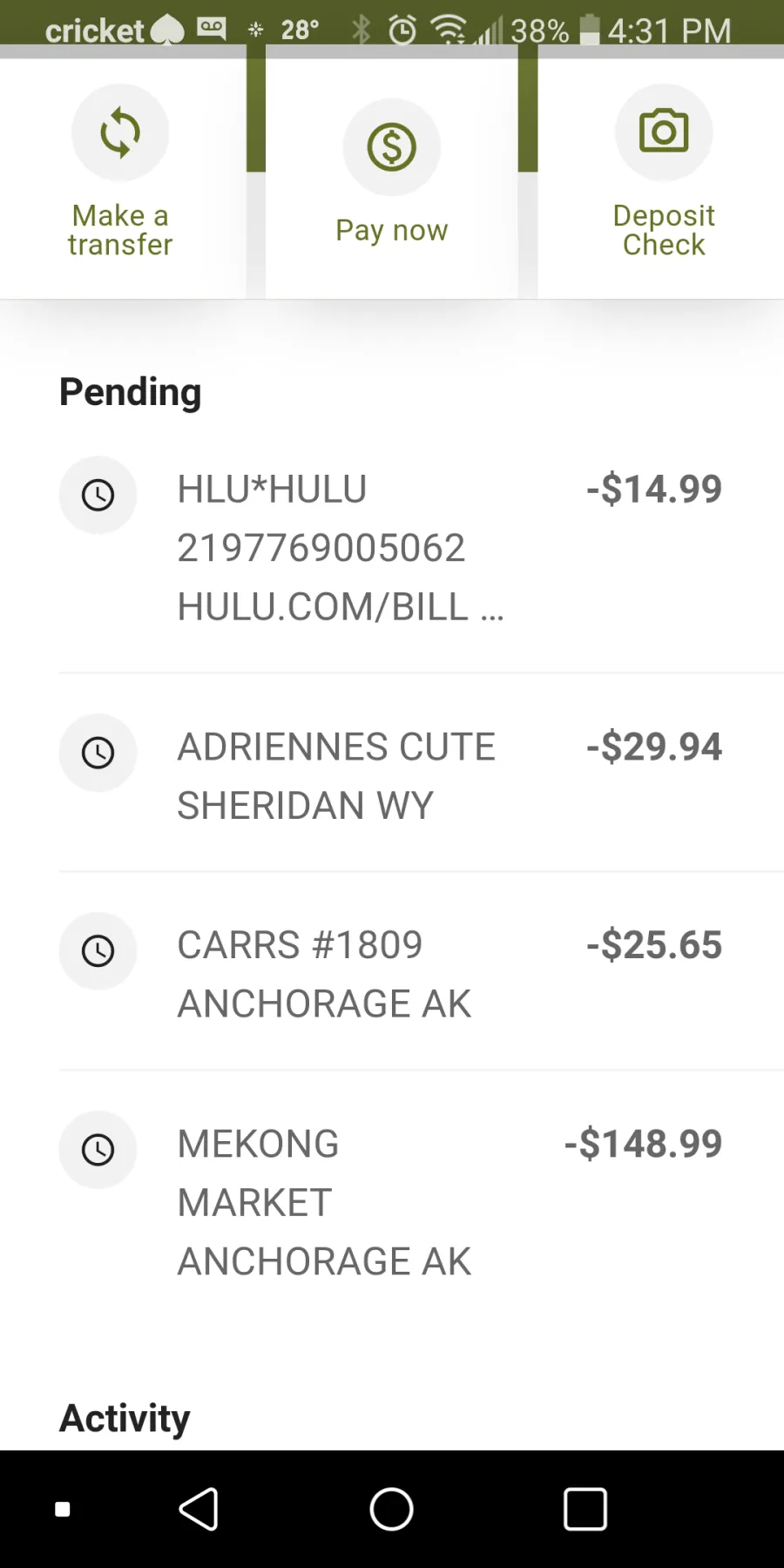Screen dimensions: 784x1568
Task: Go to the home screen
Action: pos(392,1509)
